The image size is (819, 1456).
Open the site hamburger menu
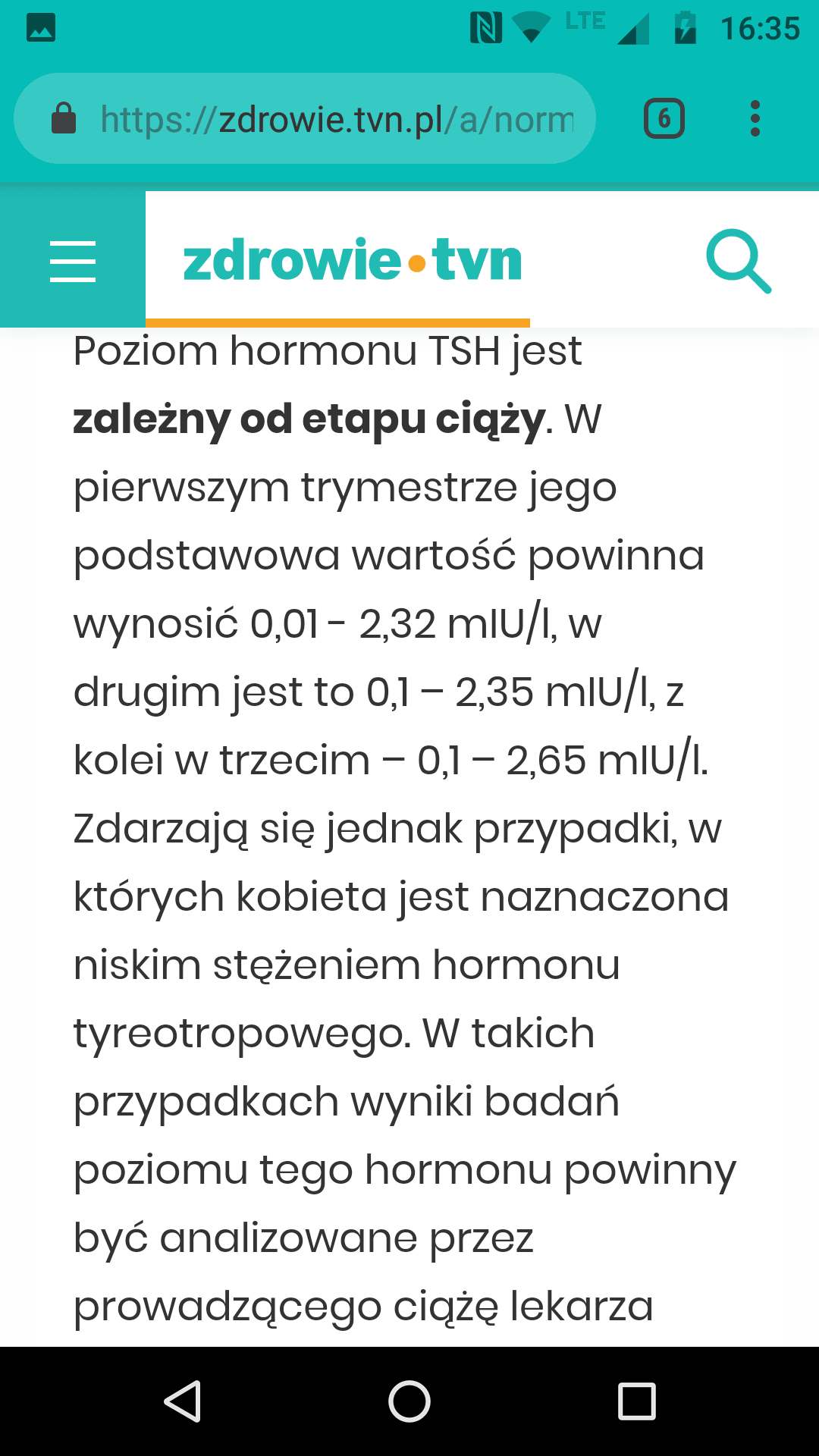73,261
